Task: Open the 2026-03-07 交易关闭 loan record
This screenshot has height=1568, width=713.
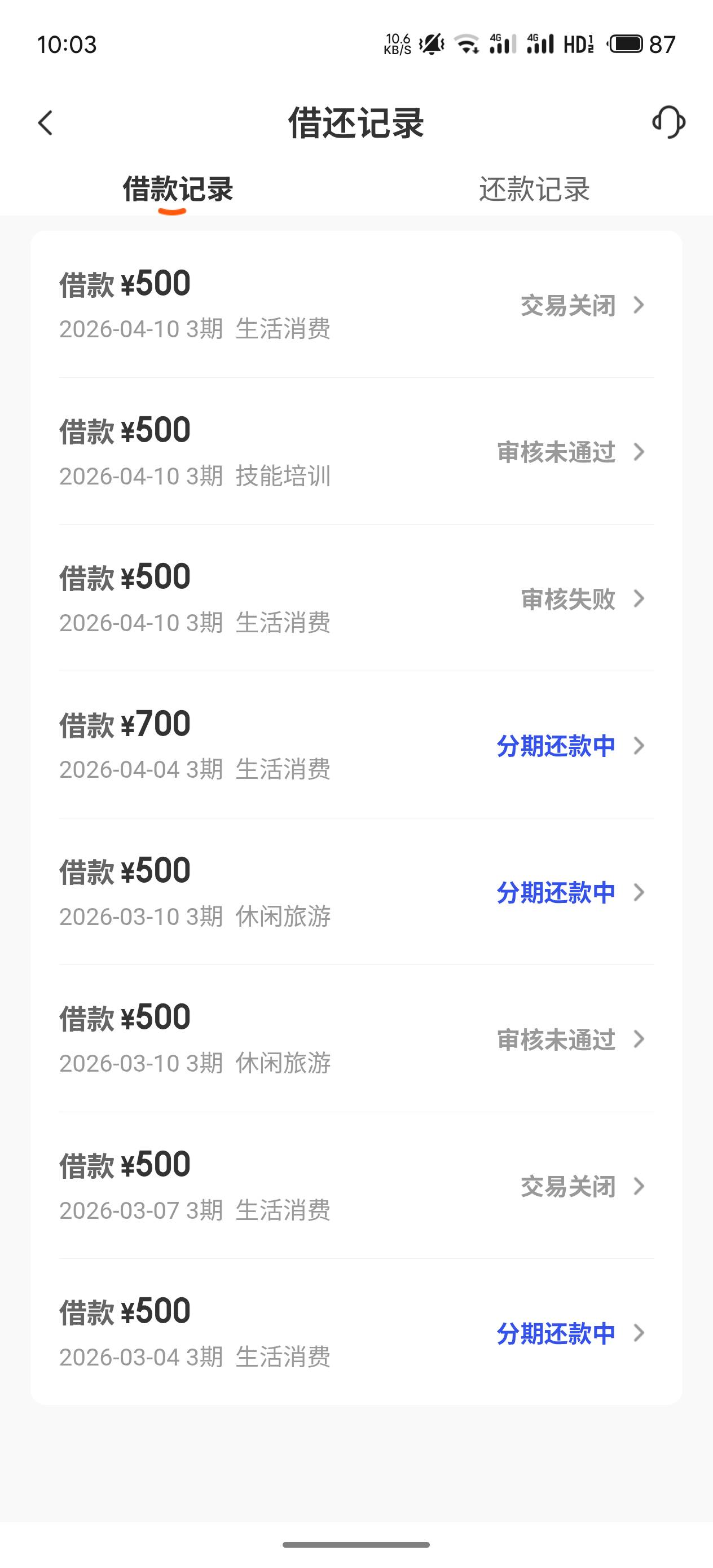Action: point(356,1186)
